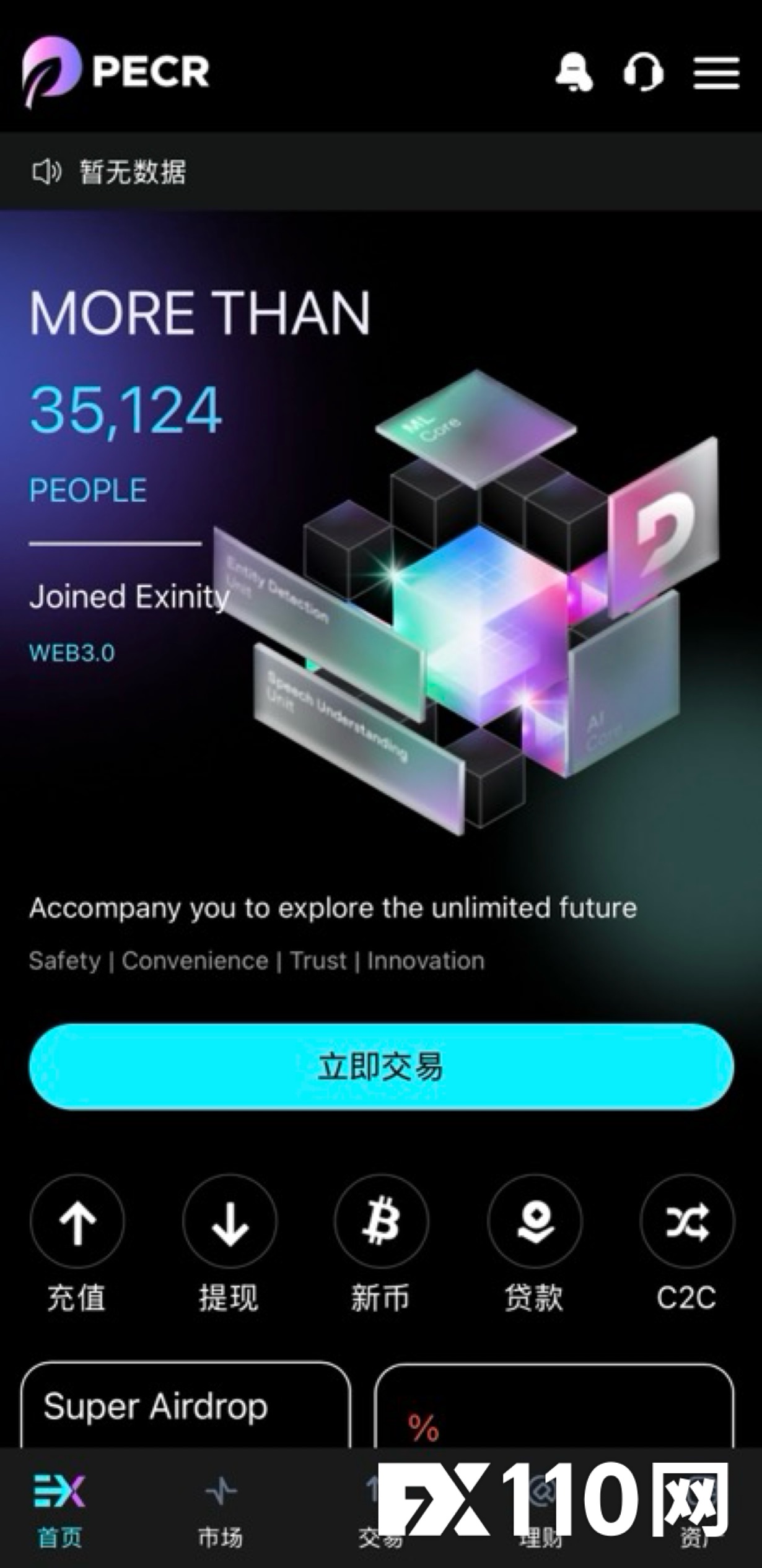Switch to the 资产 assets tab
This screenshot has width=762, height=1568.
coord(699,1510)
